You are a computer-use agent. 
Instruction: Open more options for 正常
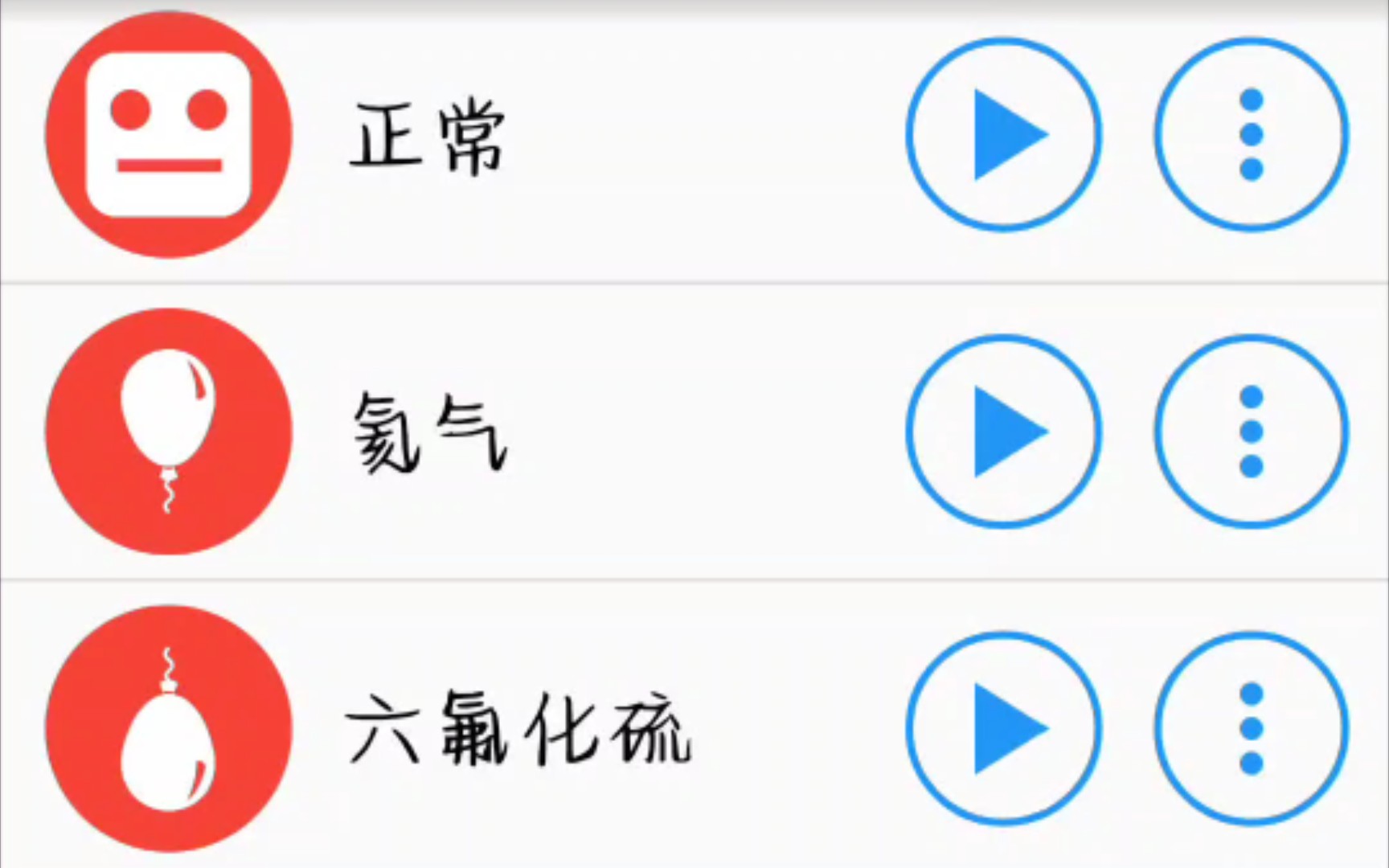coord(1251,135)
